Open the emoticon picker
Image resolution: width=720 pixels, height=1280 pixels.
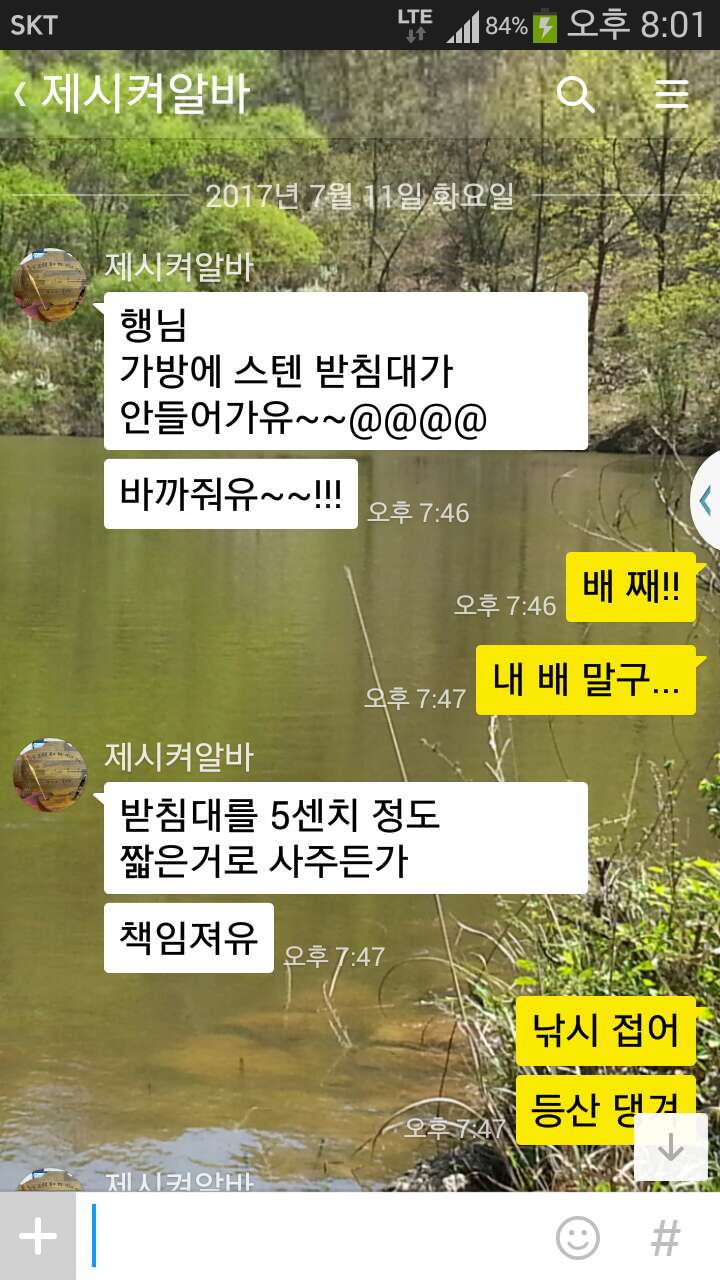578,1238
